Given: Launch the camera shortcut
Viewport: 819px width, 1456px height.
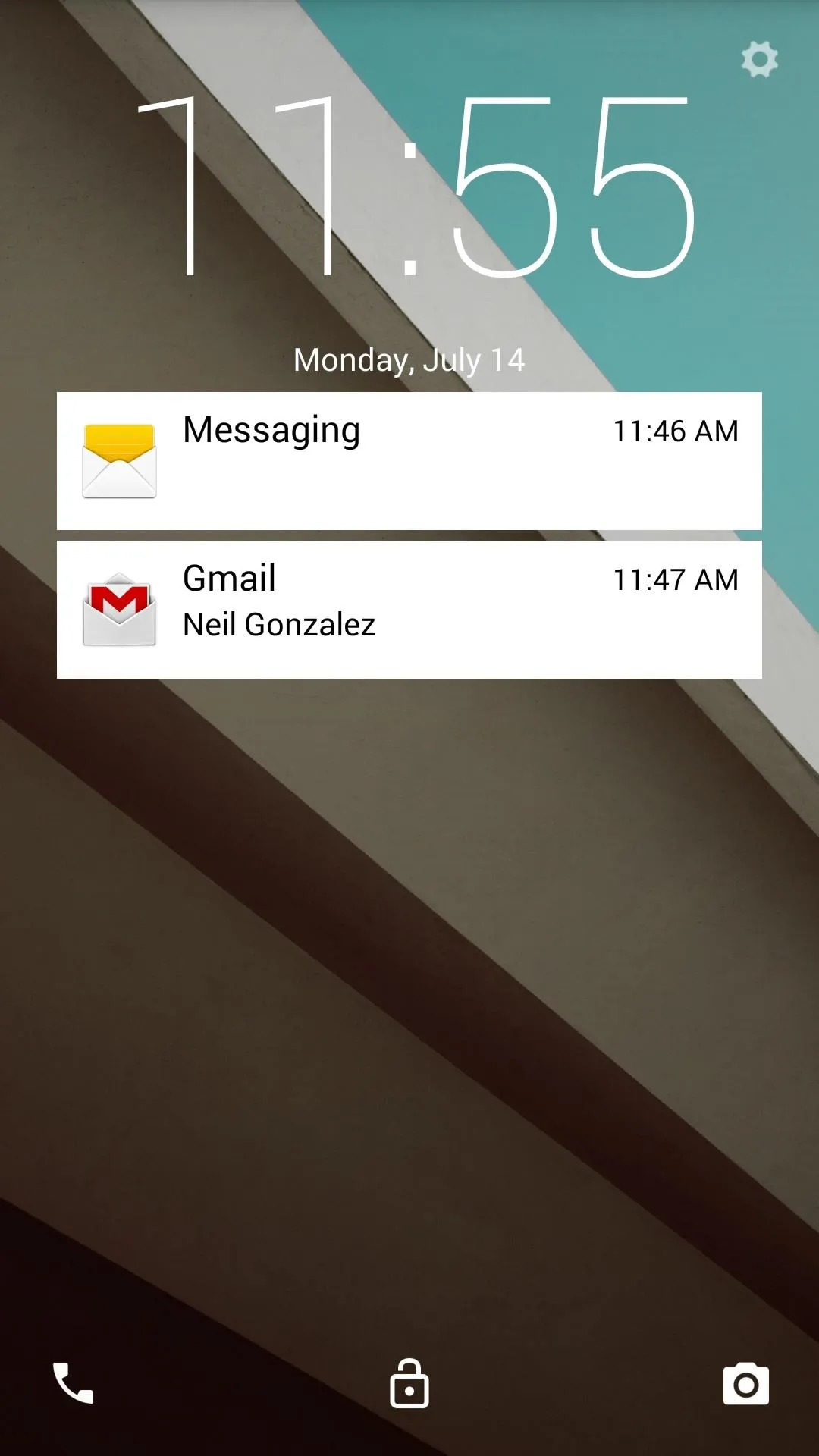Looking at the screenshot, I should [x=746, y=1384].
